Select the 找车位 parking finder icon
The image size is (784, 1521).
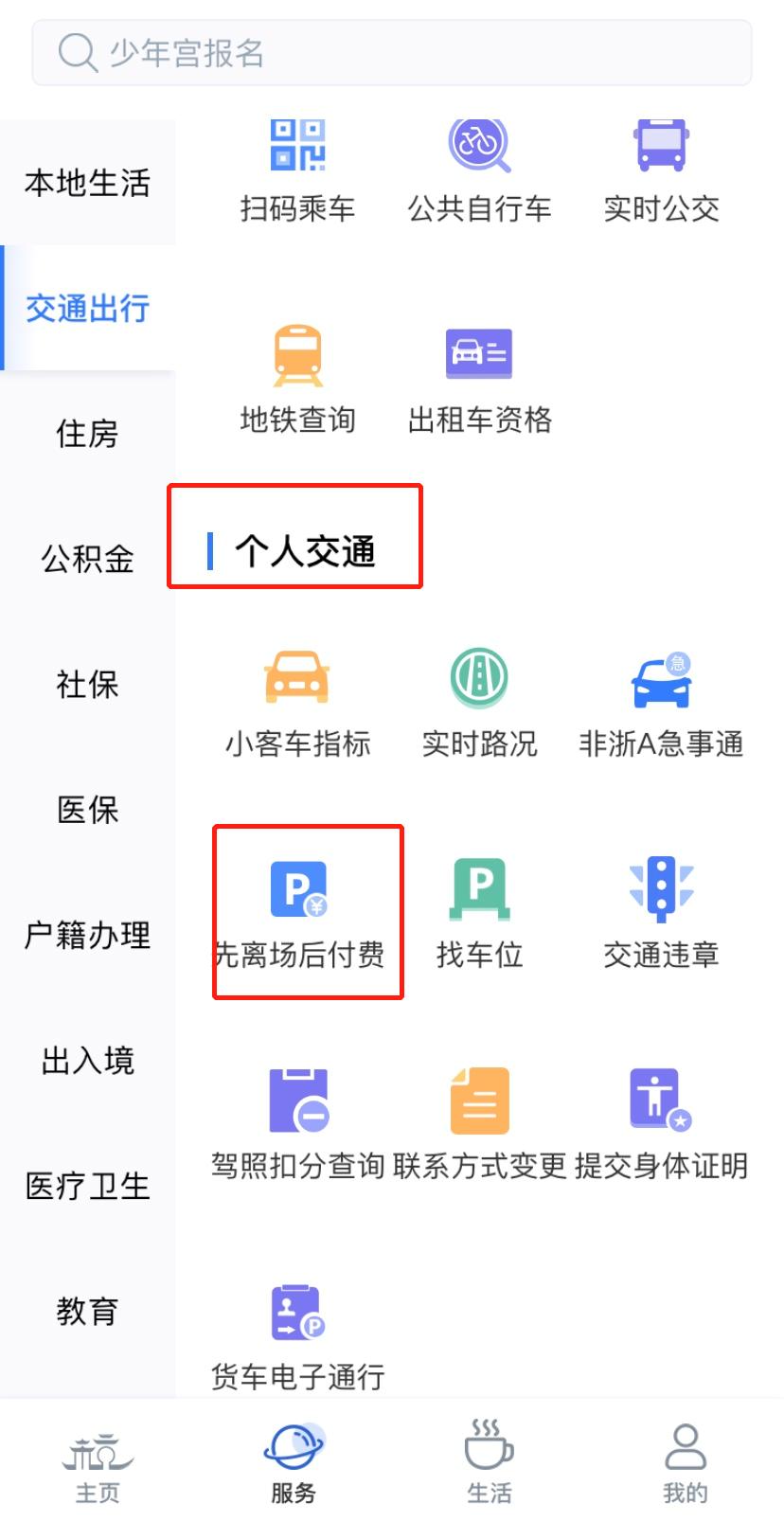(478, 909)
